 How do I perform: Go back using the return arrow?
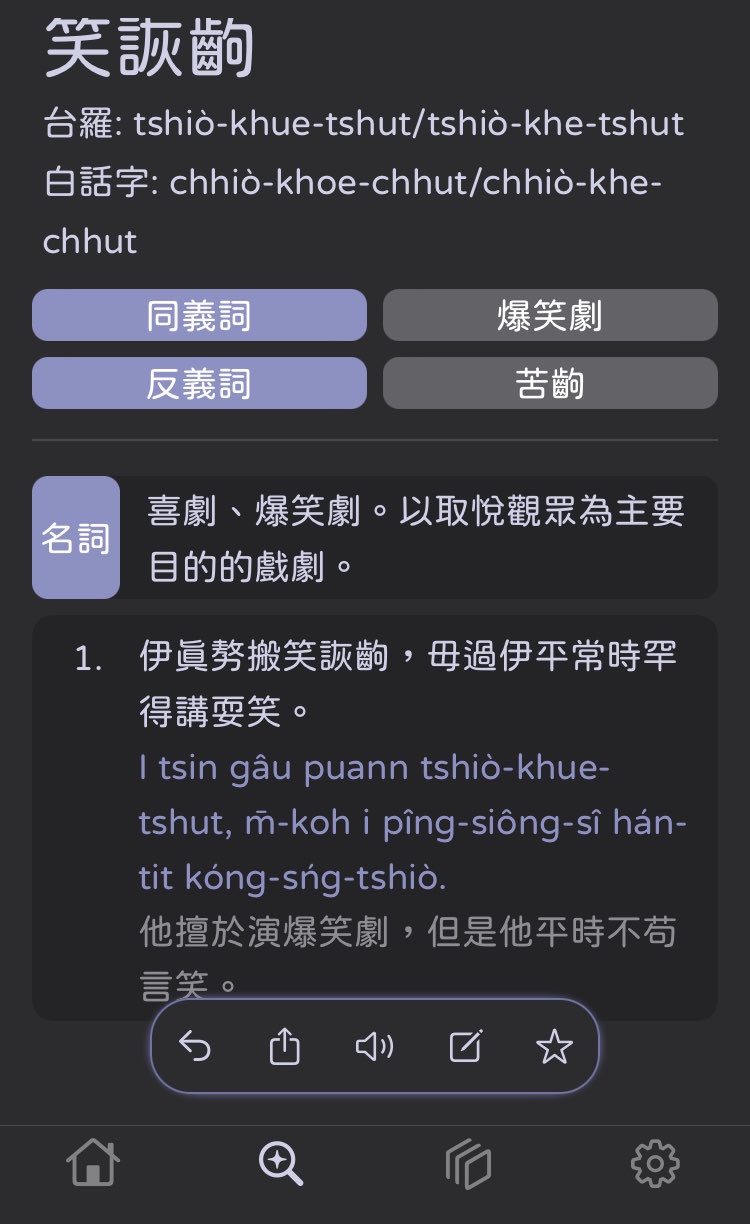coord(195,1047)
